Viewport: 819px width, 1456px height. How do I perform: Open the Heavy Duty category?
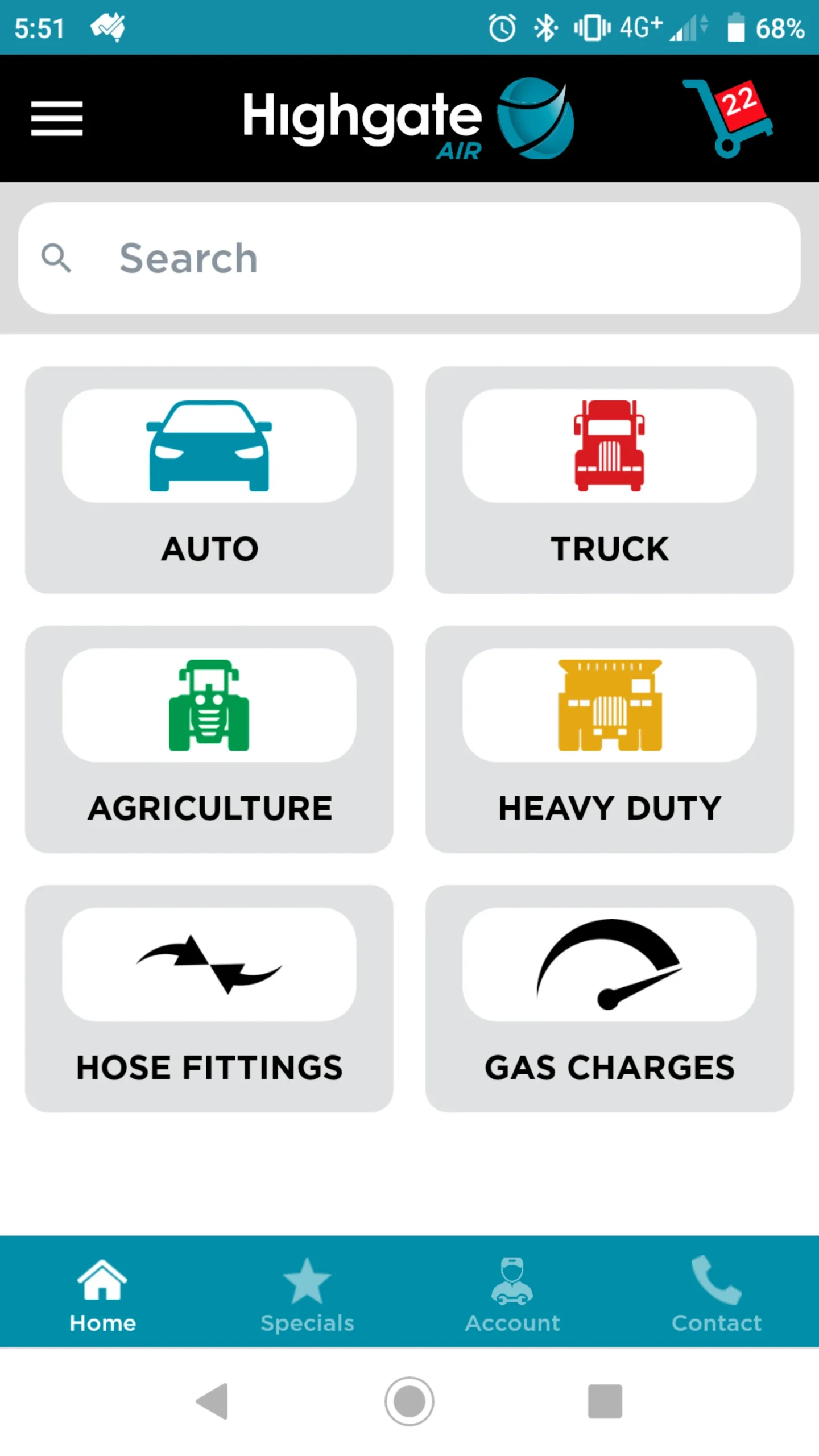610,739
